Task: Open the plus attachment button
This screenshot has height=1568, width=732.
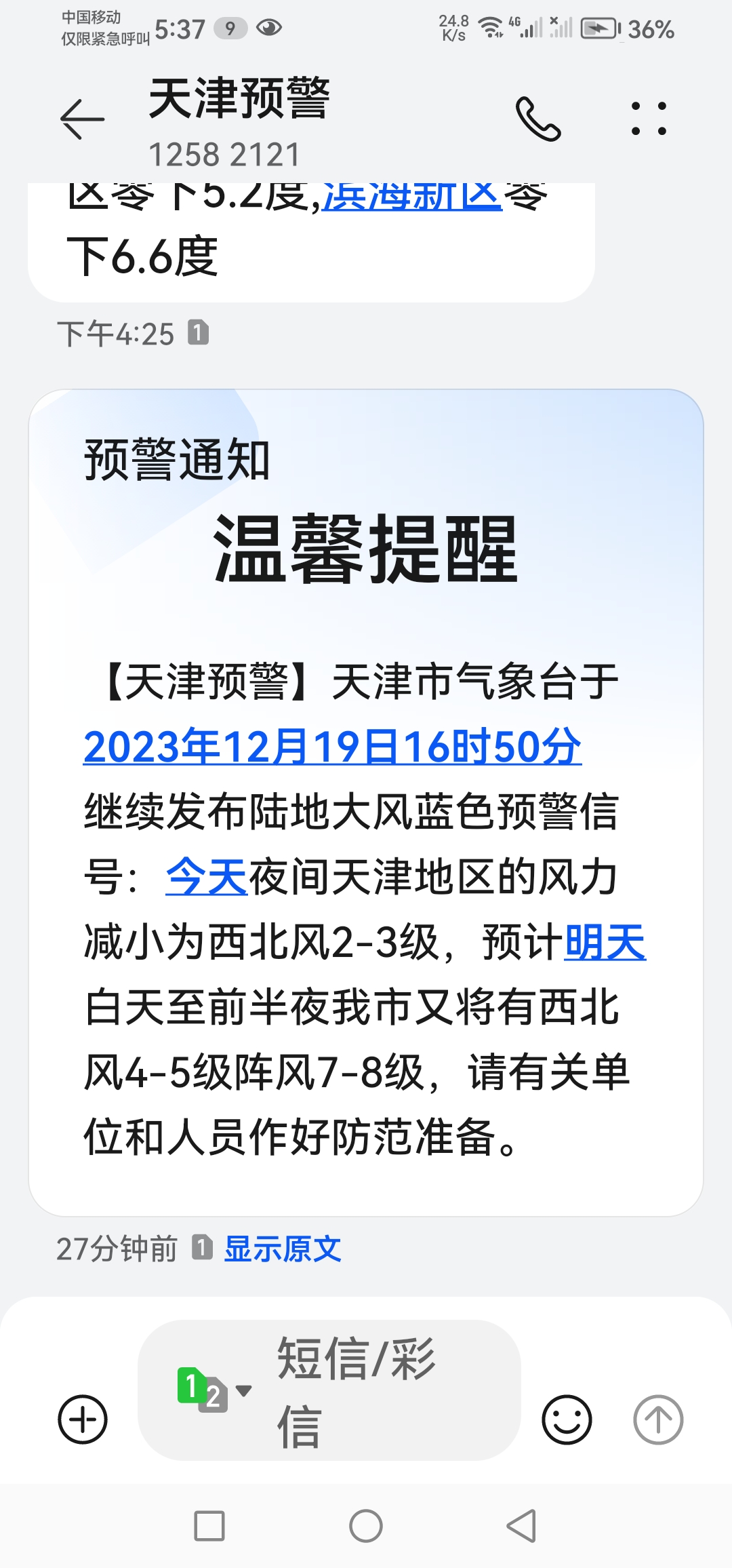Action: coord(83,1419)
